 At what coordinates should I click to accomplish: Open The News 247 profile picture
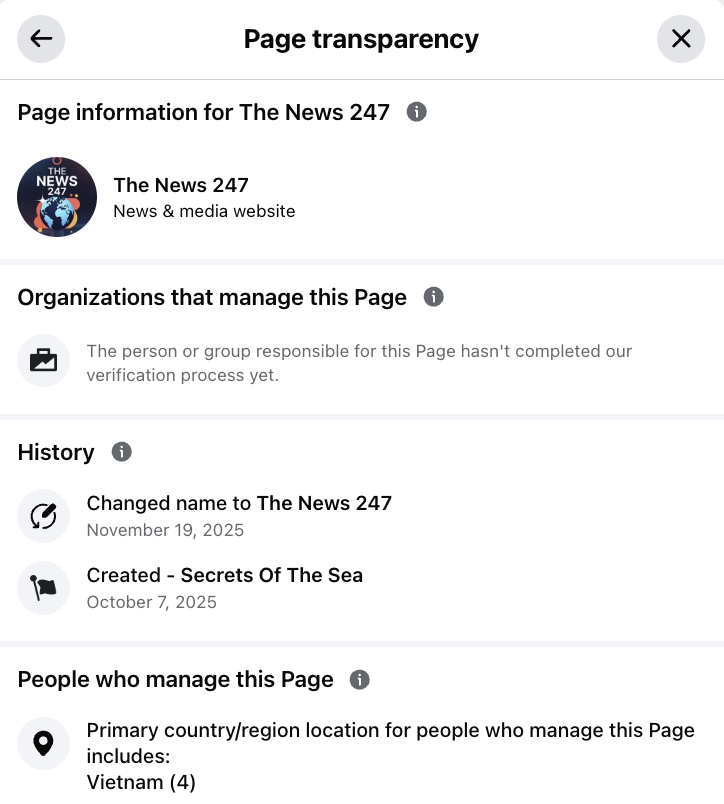pos(57,197)
